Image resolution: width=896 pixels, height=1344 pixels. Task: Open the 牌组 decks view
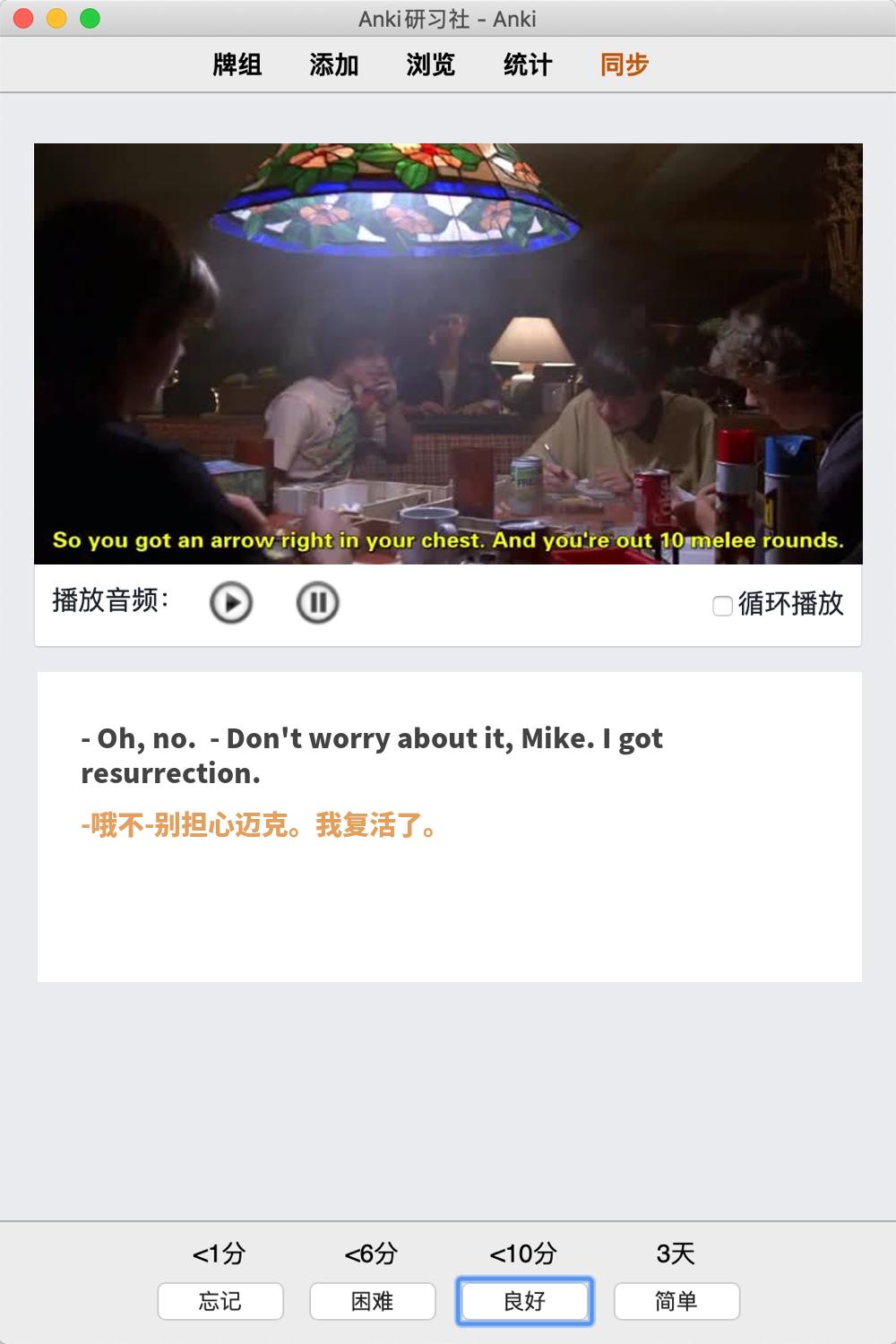[237, 65]
